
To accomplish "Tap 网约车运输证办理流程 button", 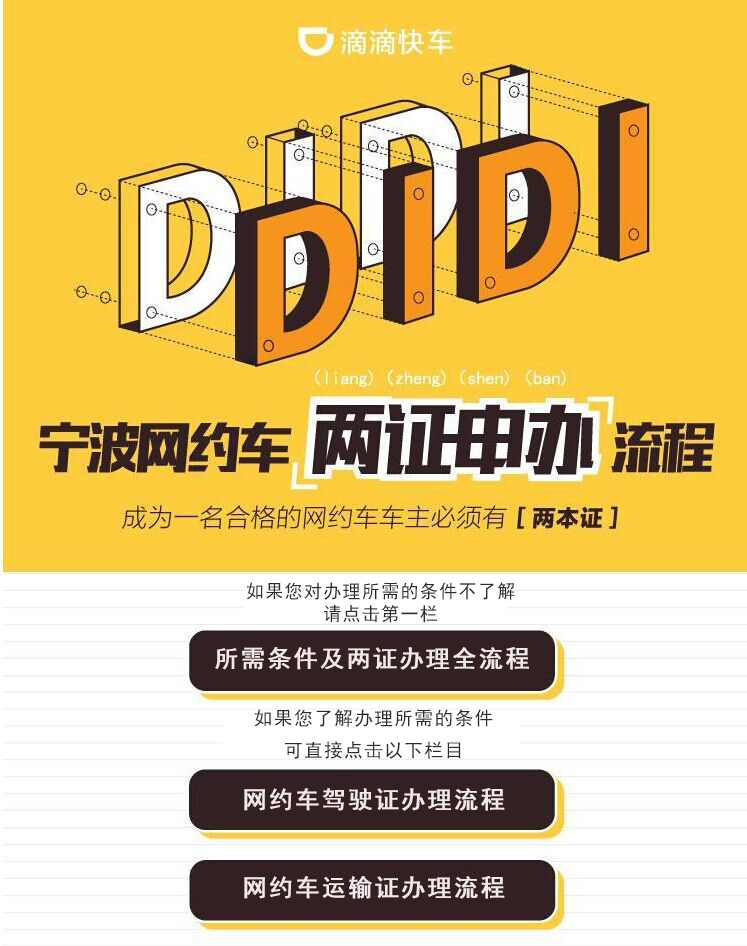I will (372, 888).
